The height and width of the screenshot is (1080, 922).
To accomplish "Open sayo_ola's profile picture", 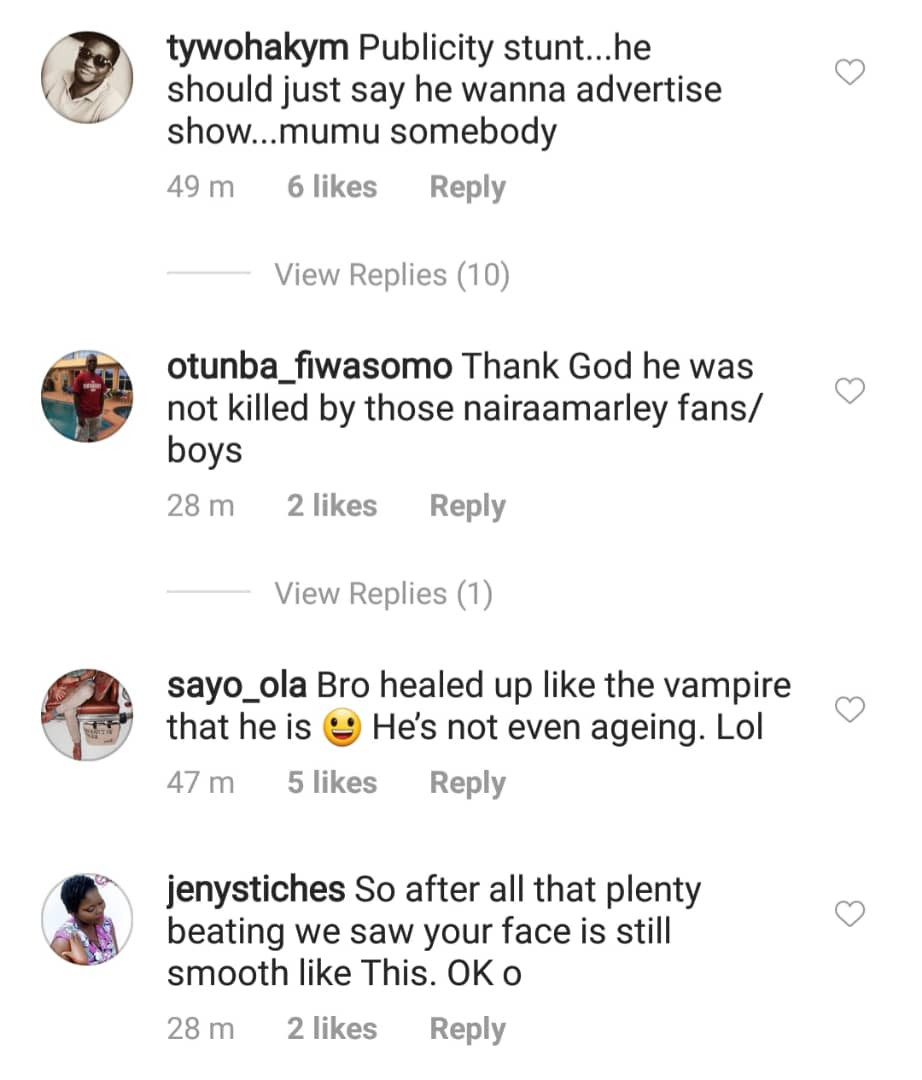I will pyautogui.click(x=86, y=715).
